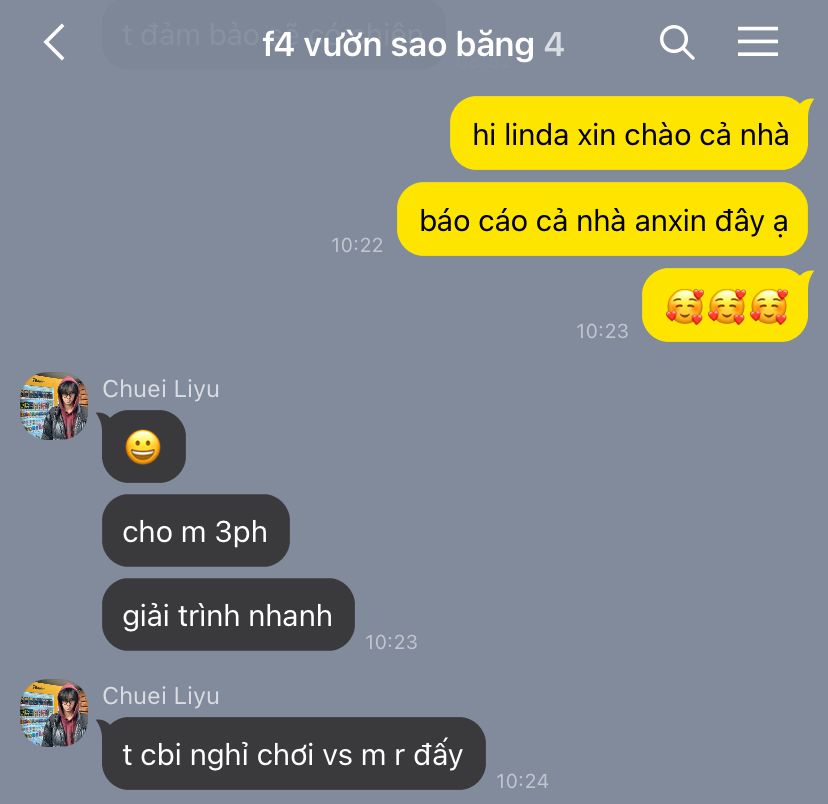Go back from the group chat
The width and height of the screenshot is (828, 804).
54,43
